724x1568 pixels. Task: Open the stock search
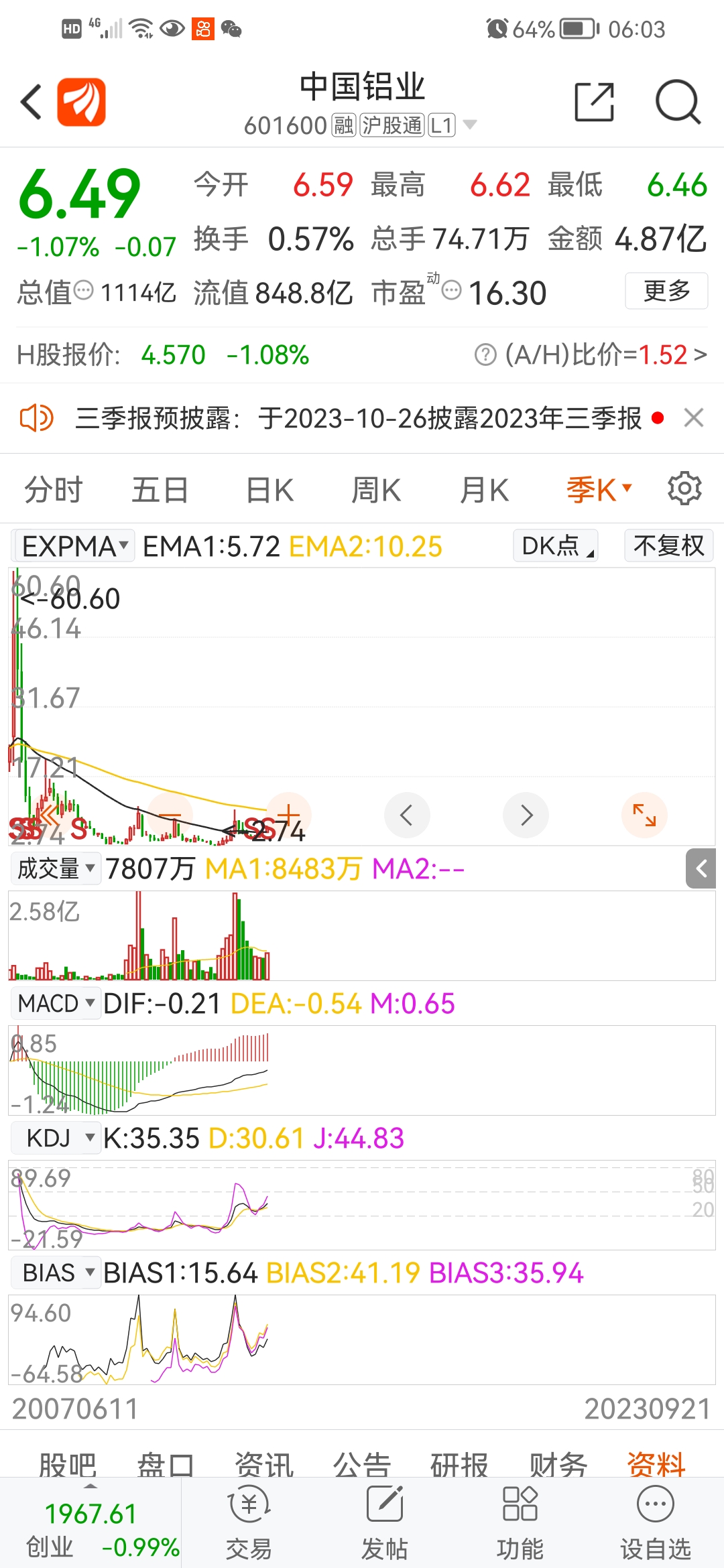tap(677, 102)
